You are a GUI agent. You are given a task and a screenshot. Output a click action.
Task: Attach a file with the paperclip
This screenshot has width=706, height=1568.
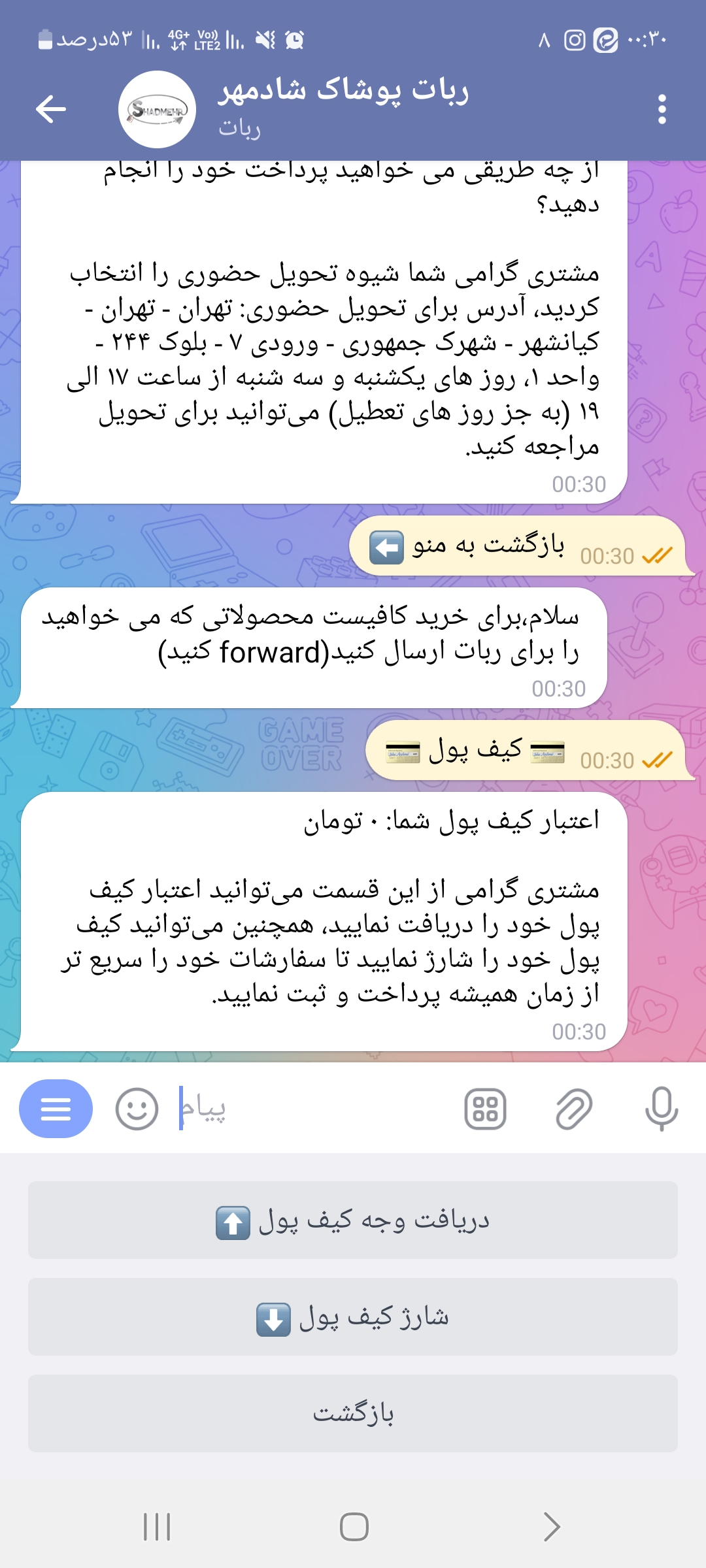(x=573, y=1109)
